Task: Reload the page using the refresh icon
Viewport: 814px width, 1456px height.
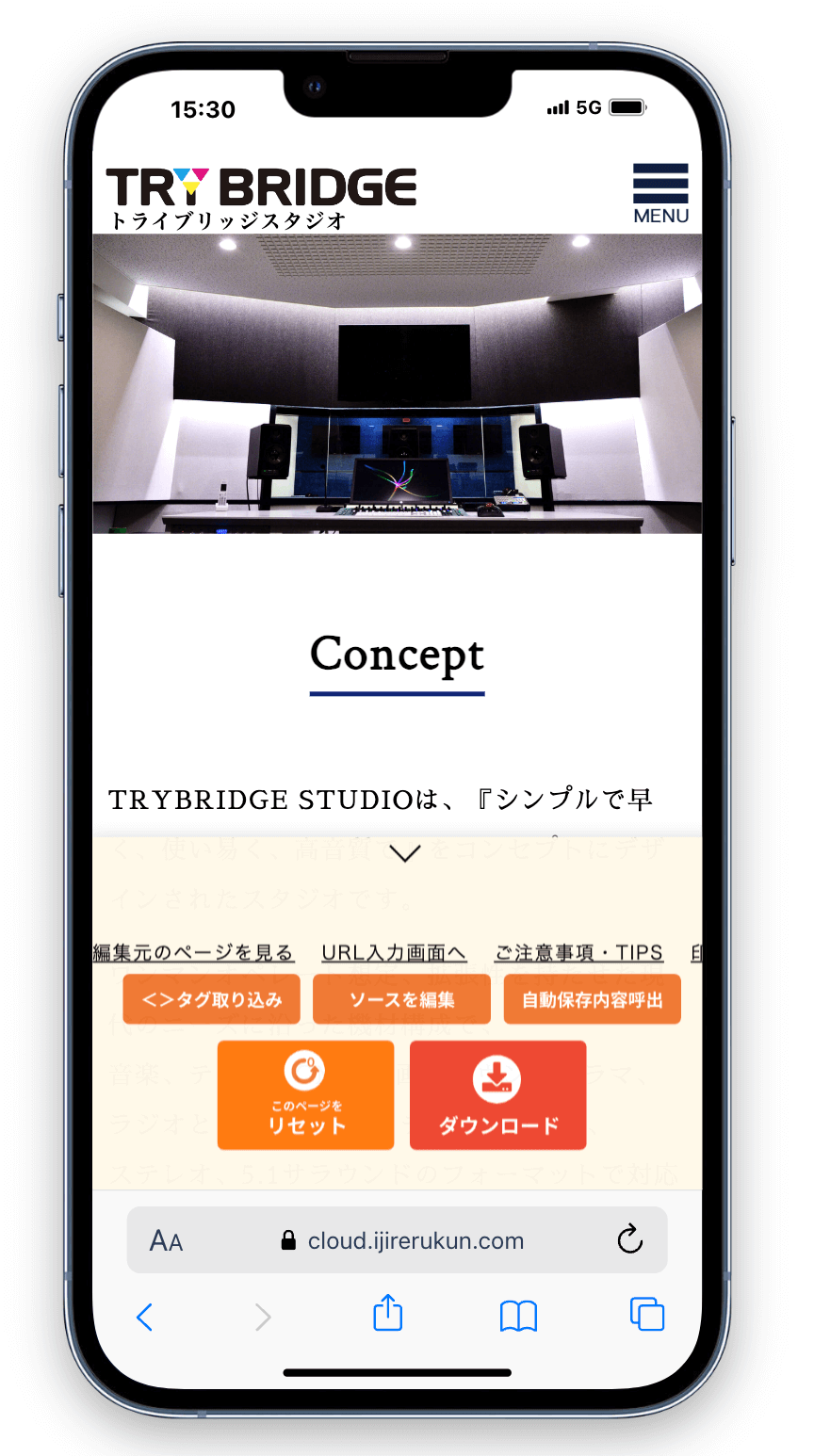Action: pyautogui.click(x=630, y=1239)
